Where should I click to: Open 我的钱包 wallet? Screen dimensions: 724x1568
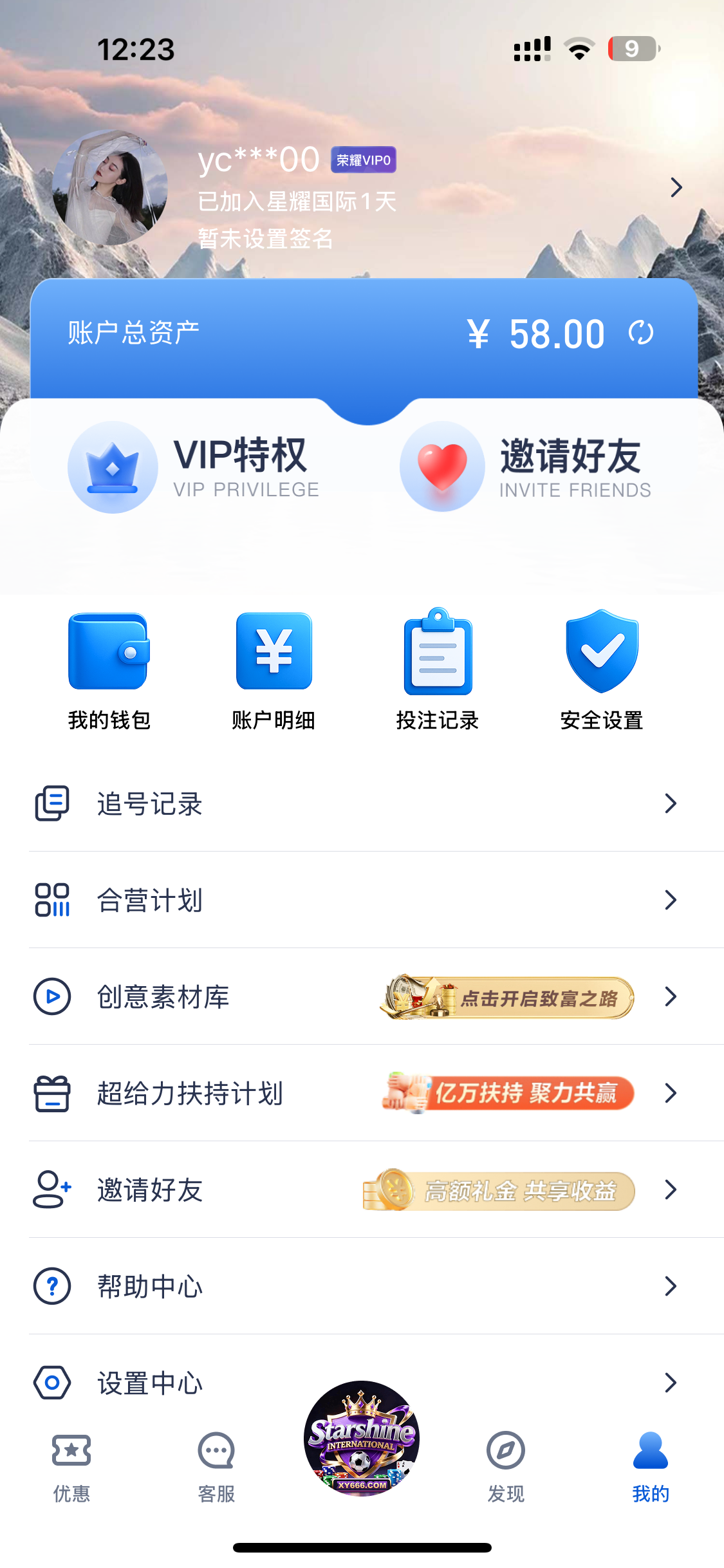(109, 669)
